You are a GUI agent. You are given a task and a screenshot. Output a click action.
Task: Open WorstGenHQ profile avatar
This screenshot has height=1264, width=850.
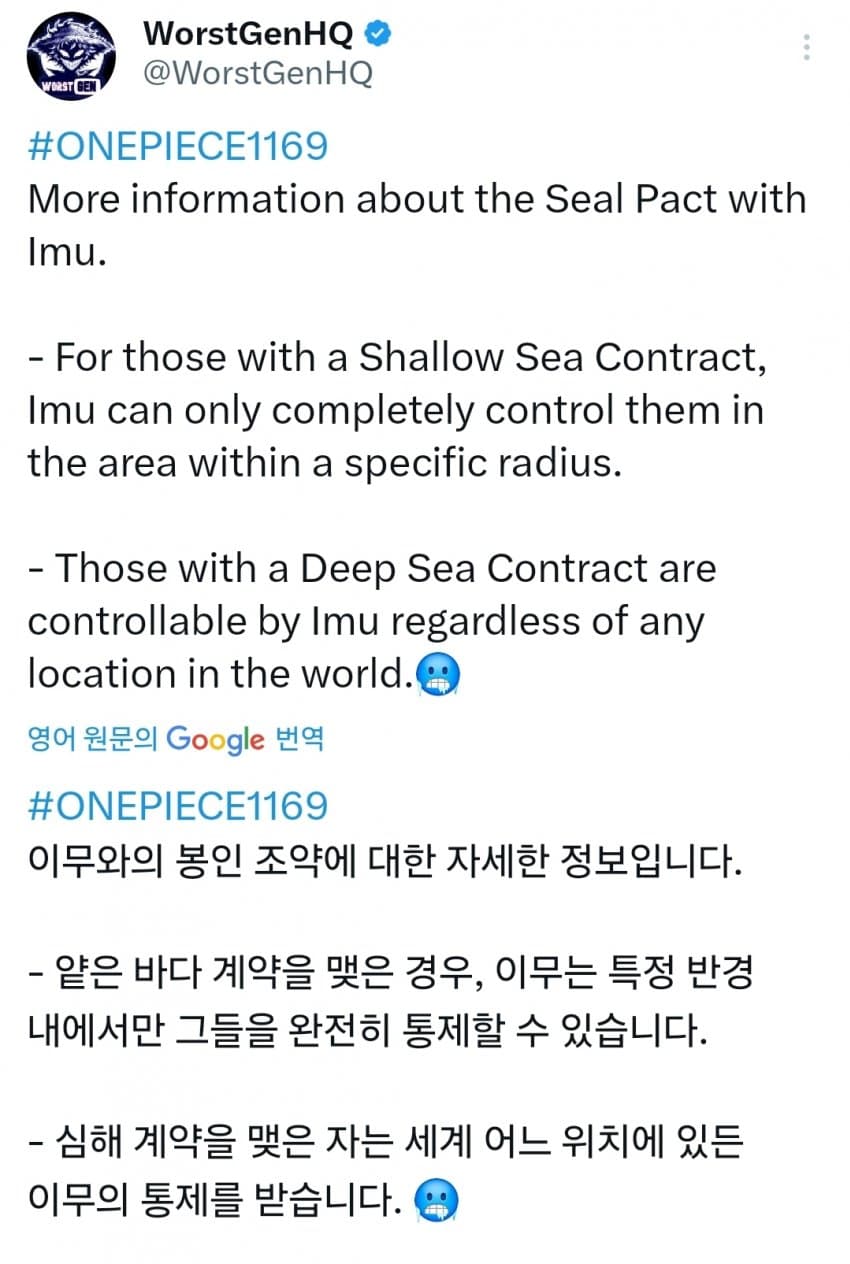(71, 56)
